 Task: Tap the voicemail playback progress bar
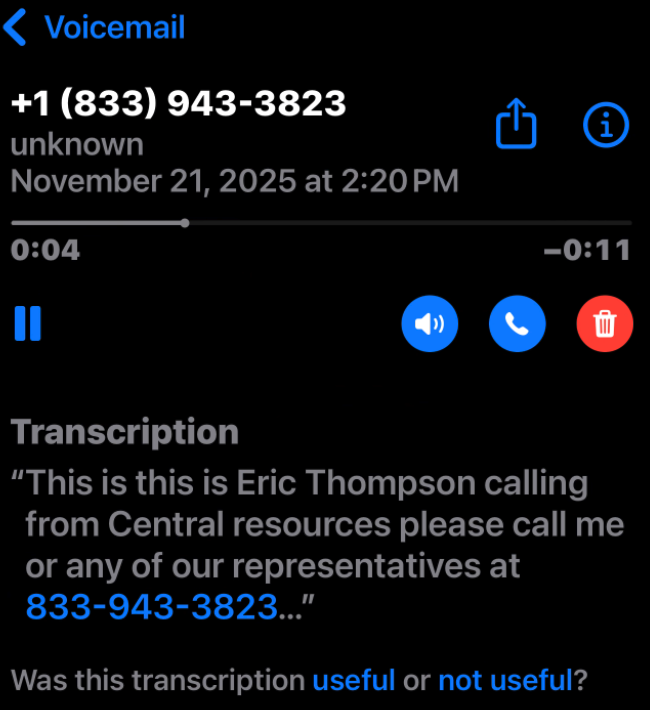320,223
